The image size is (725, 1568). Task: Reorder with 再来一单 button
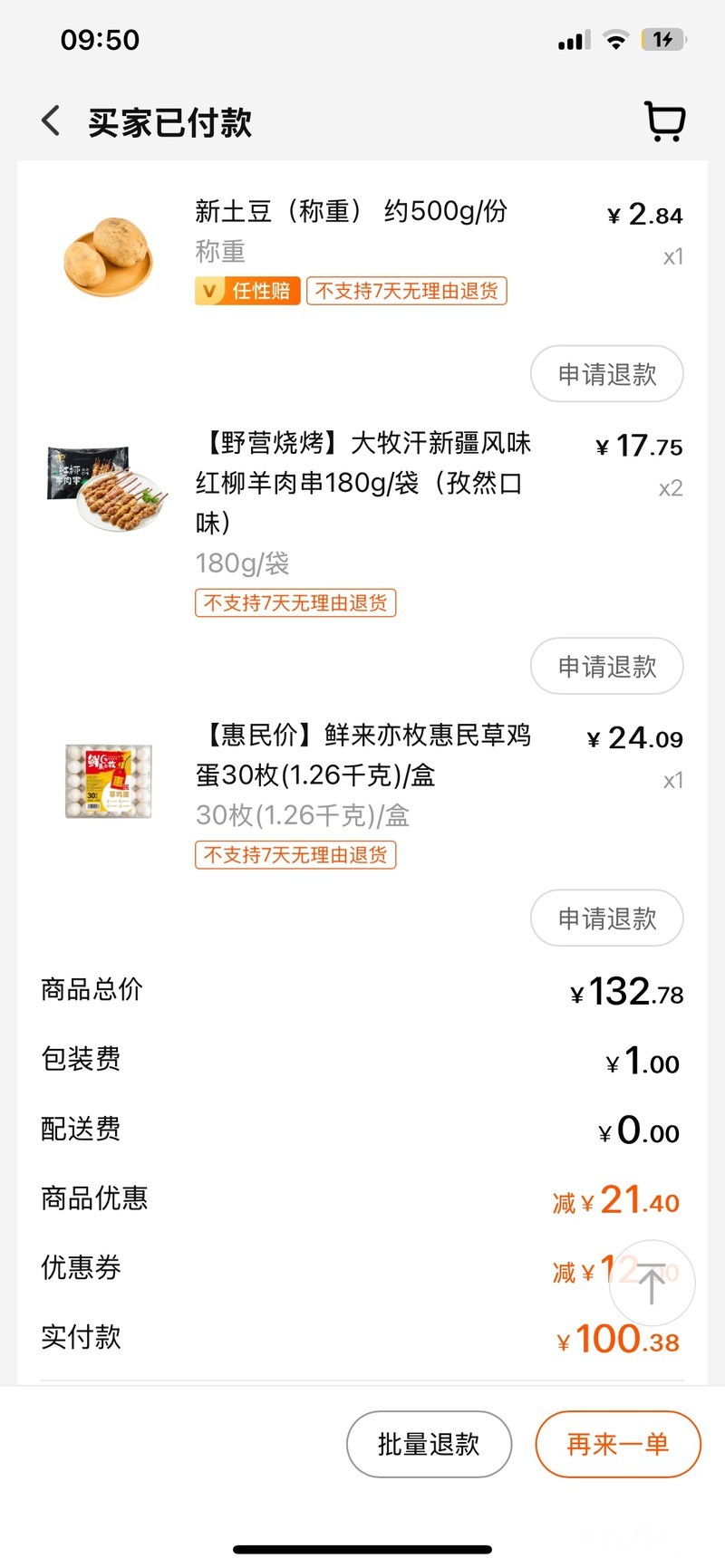[x=618, y=1444]
